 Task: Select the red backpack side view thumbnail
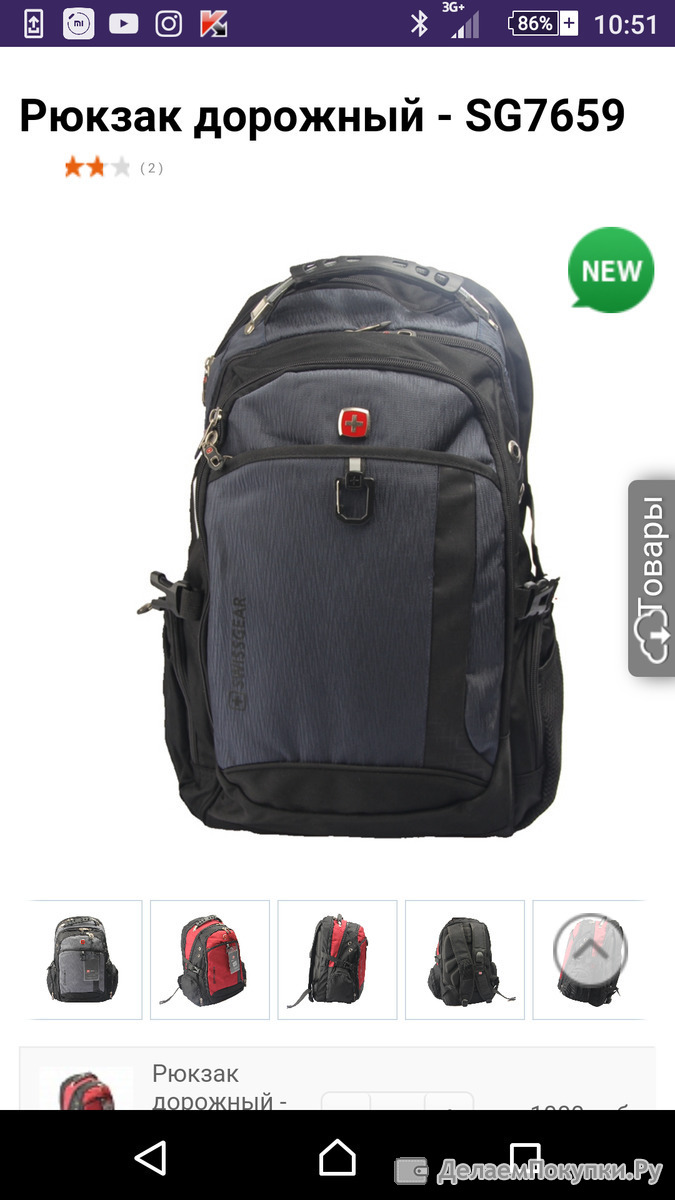337,960
